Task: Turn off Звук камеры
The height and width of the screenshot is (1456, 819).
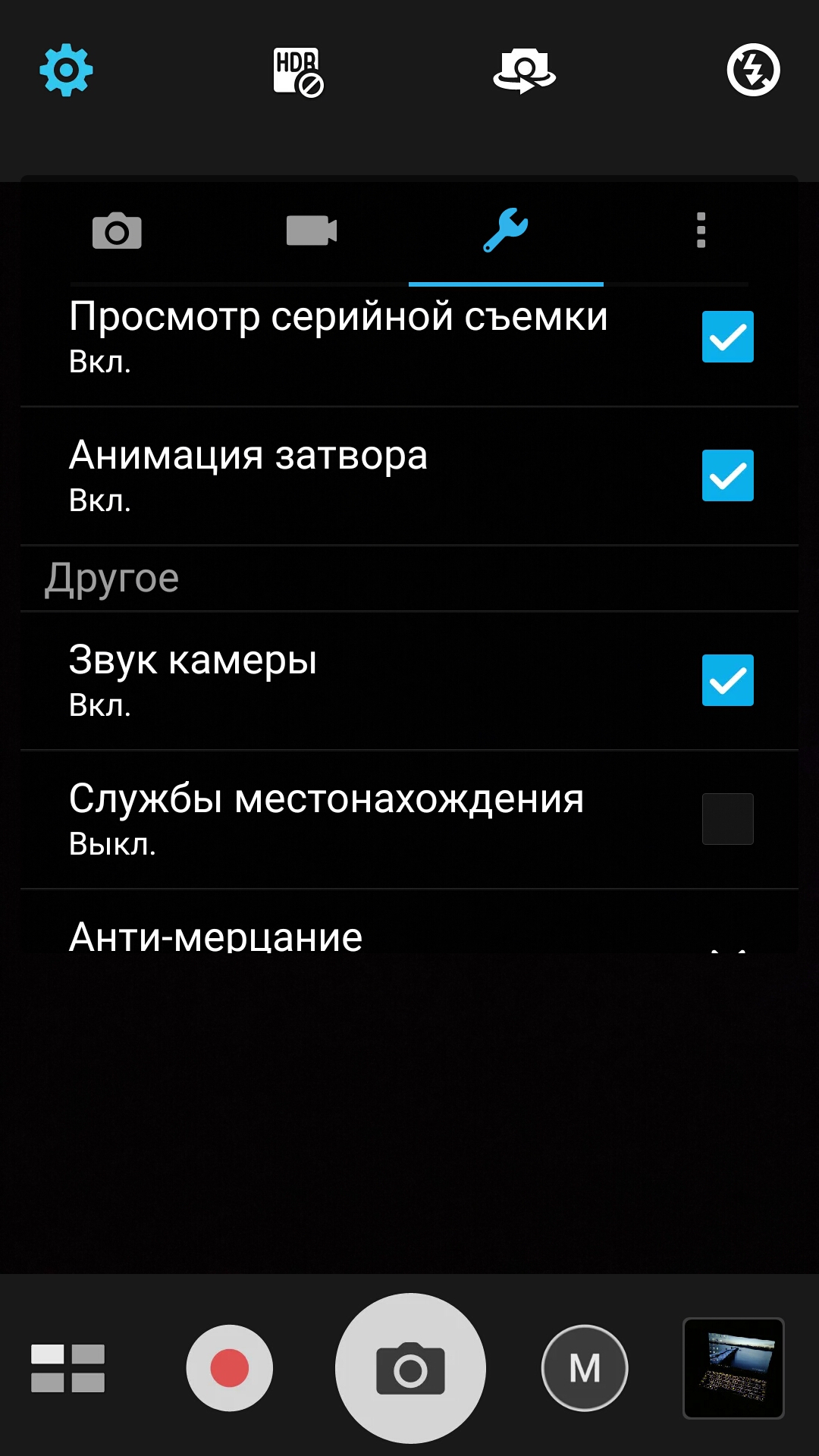Action: coord(728,680)
